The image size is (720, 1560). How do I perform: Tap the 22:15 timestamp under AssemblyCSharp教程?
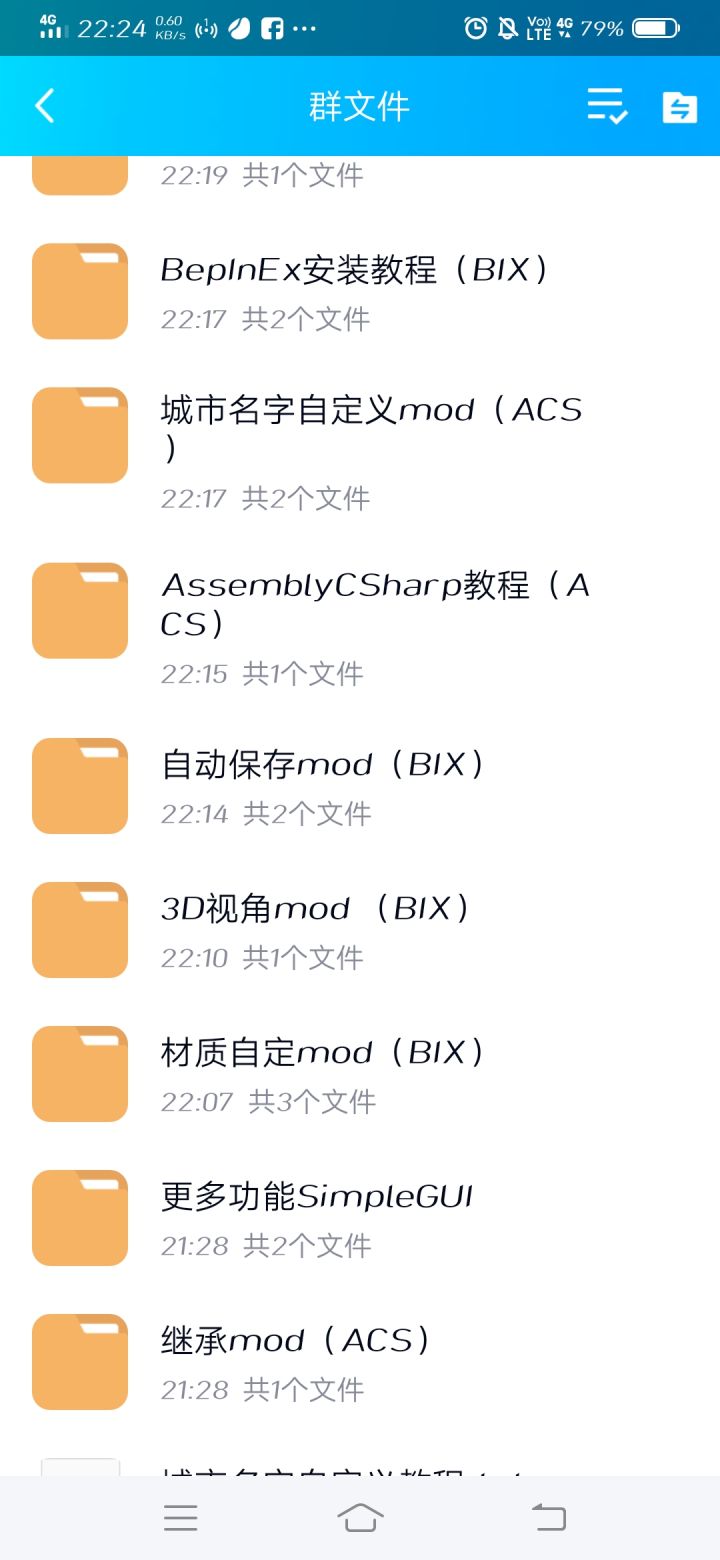point(190,674)
